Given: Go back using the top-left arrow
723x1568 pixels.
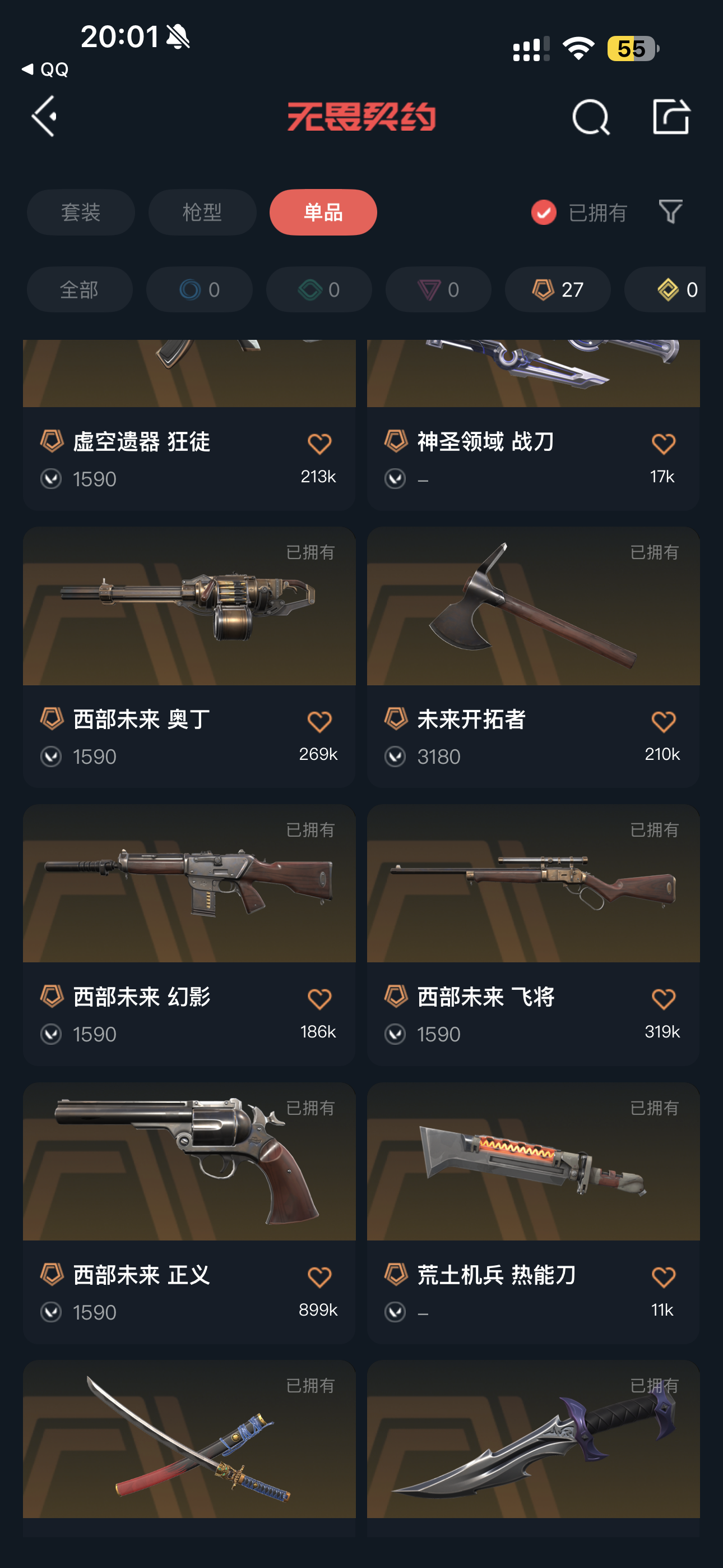Looking at the screenshot, I should (44, 116).
